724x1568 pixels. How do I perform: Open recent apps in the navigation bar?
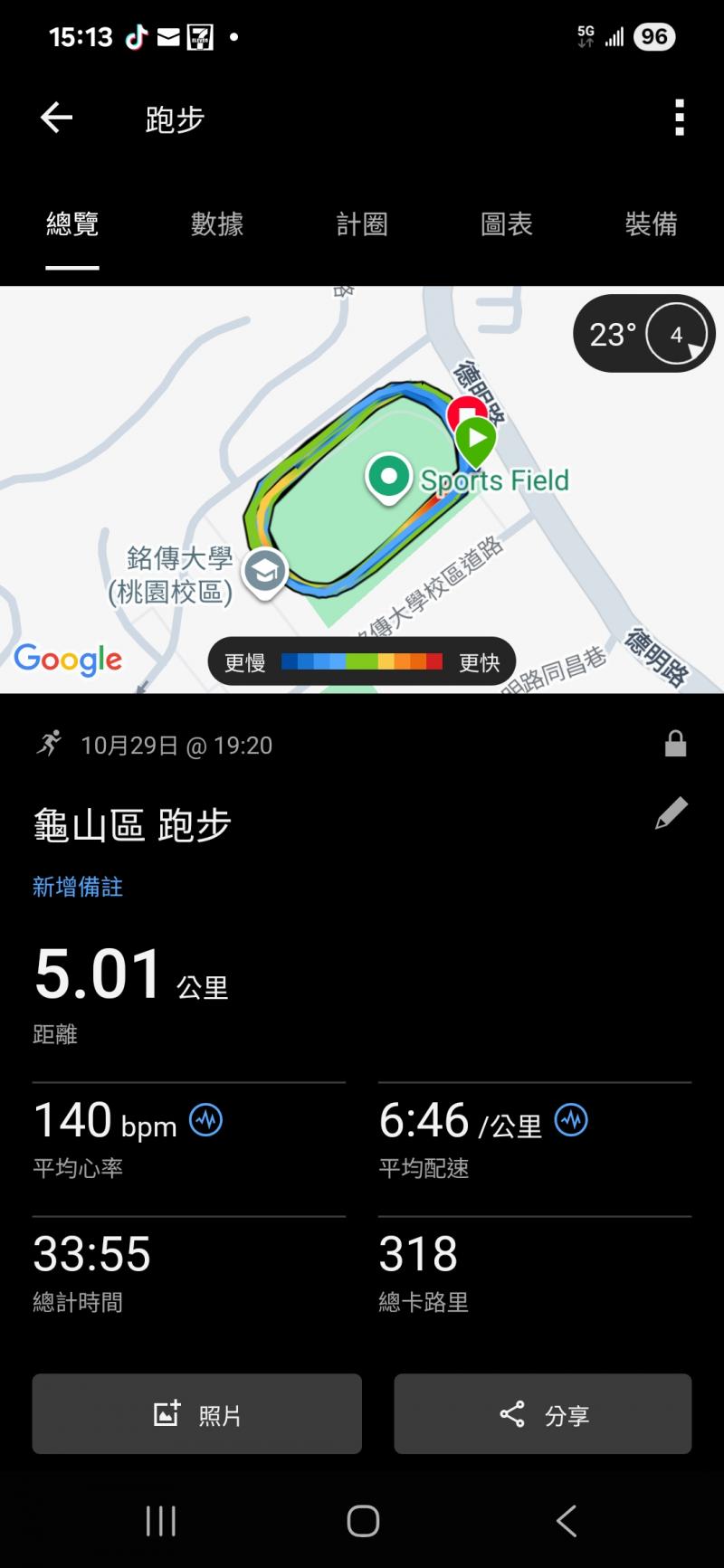click(x=161, y=1521)
